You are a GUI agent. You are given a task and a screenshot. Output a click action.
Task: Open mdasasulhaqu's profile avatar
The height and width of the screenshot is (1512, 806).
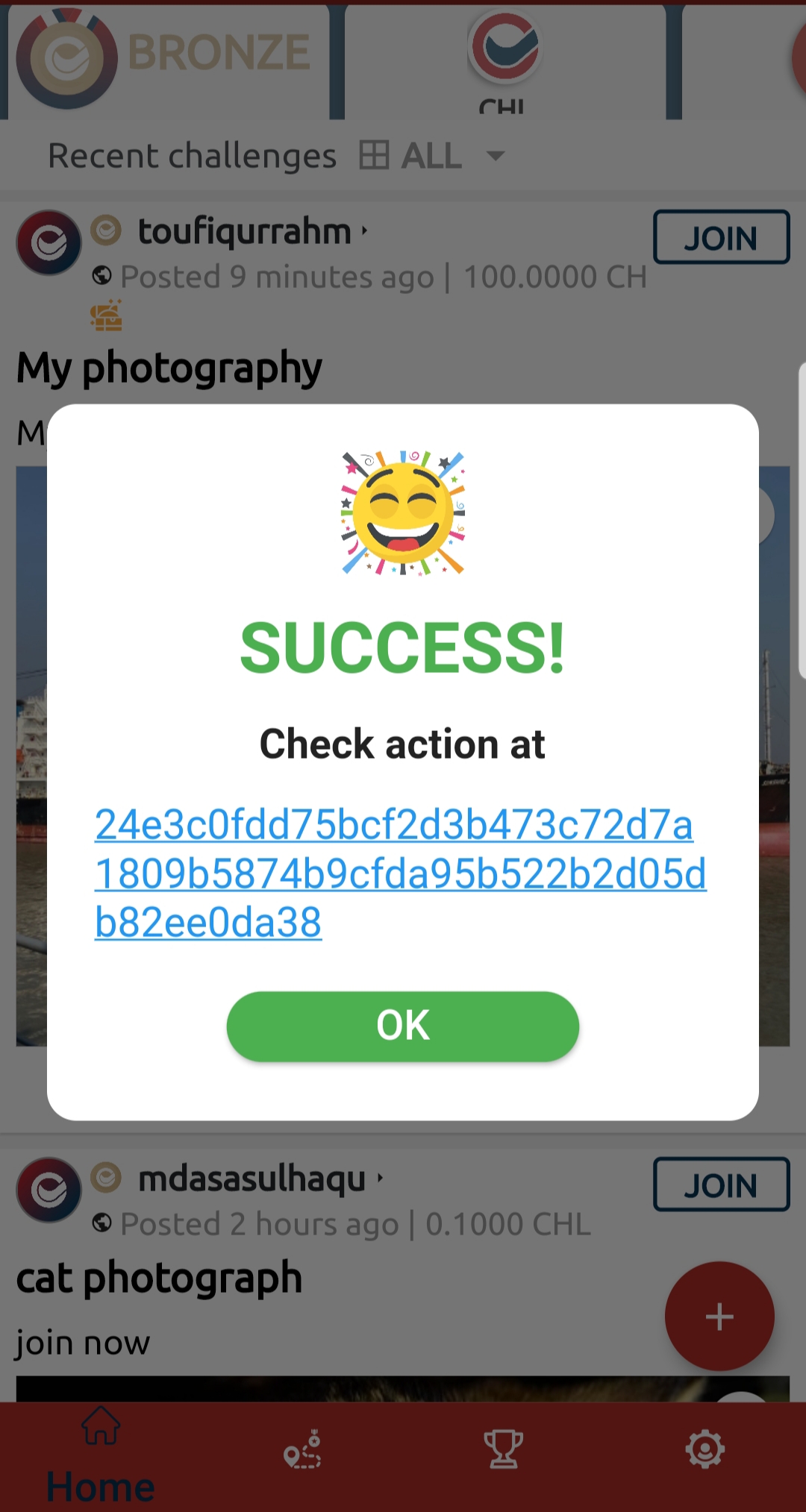pos(48,1191)
